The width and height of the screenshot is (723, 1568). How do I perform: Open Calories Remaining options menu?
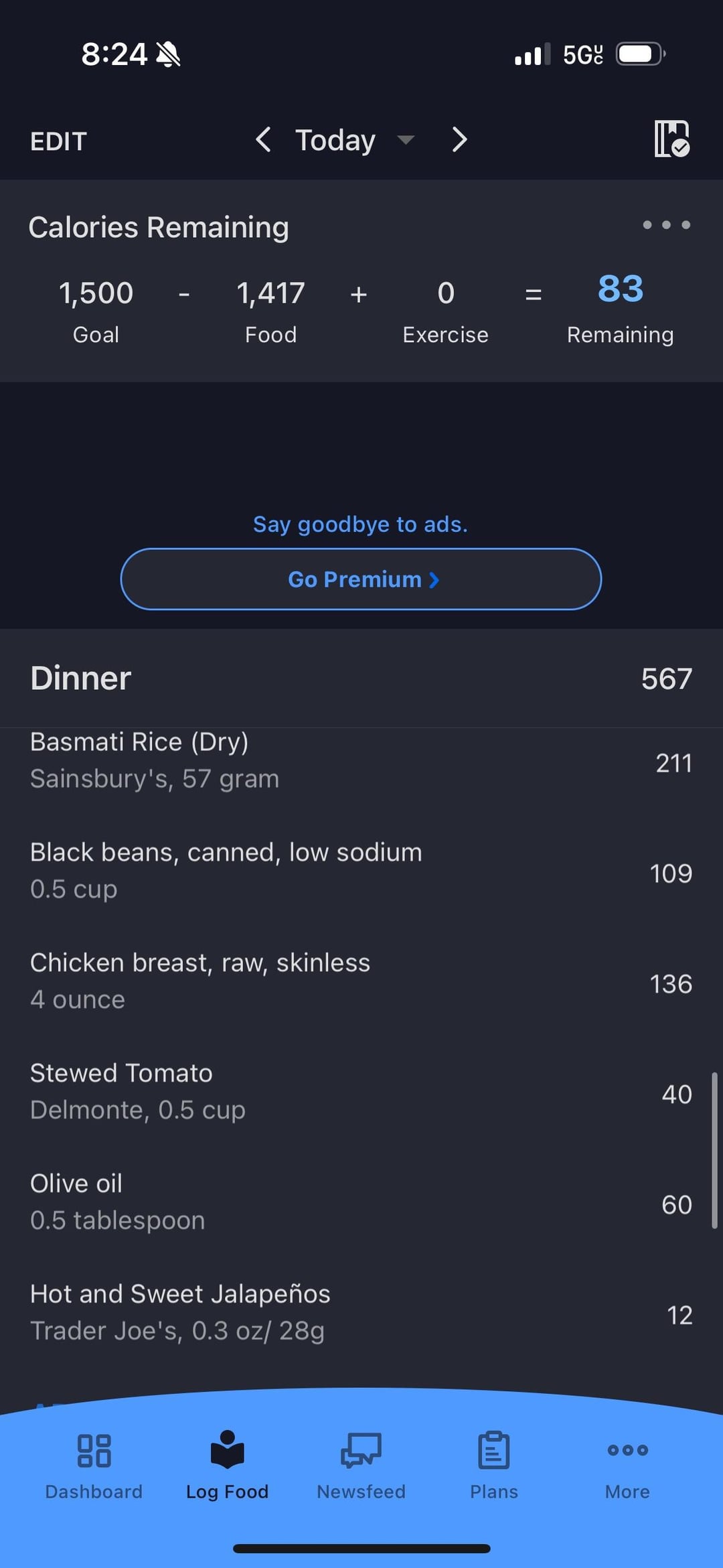pyautogui.click(x=666, y=225)
